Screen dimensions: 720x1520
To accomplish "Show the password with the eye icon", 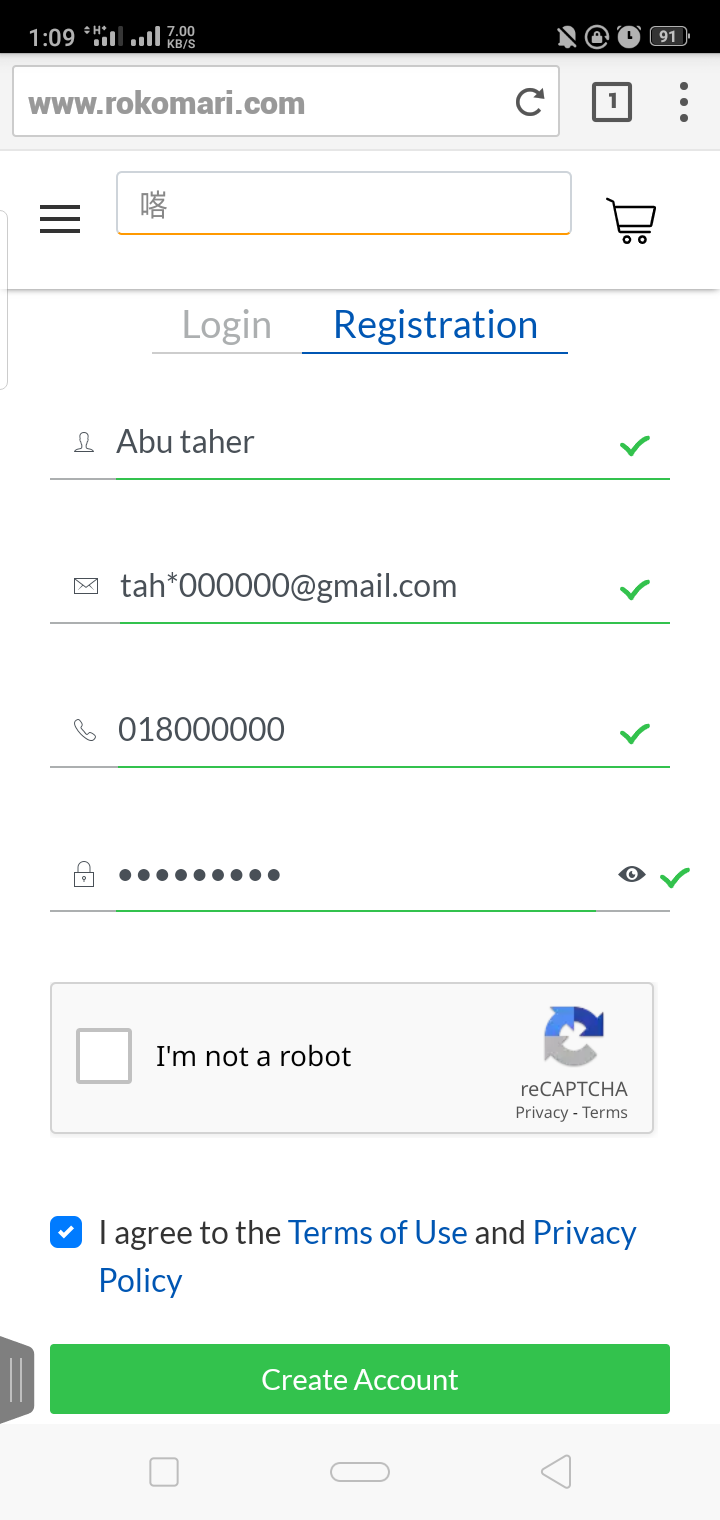I will [631, 875].
